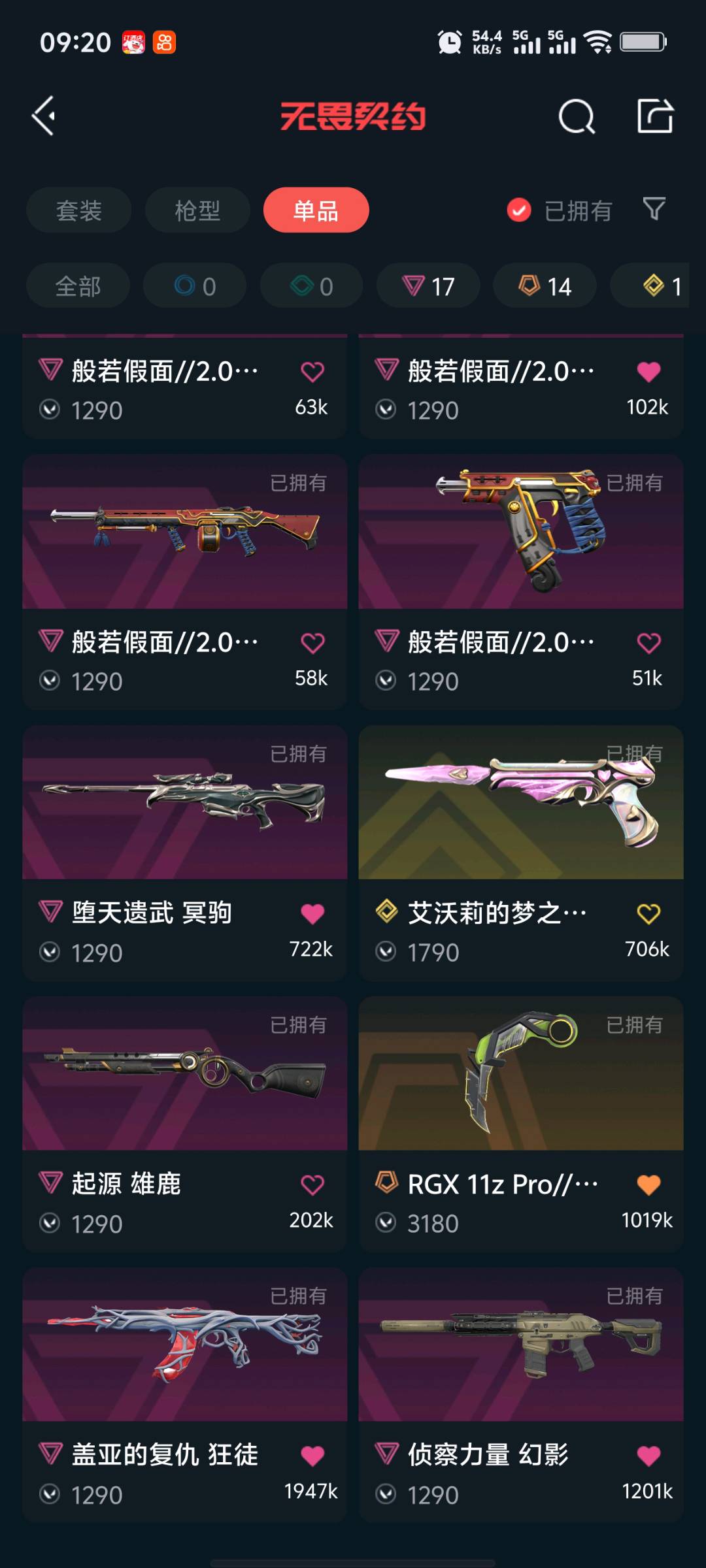Viewport: 706px width, 1568px height.
Task: Filter by the blue tier chip showing 0
Action: point(195,286)
